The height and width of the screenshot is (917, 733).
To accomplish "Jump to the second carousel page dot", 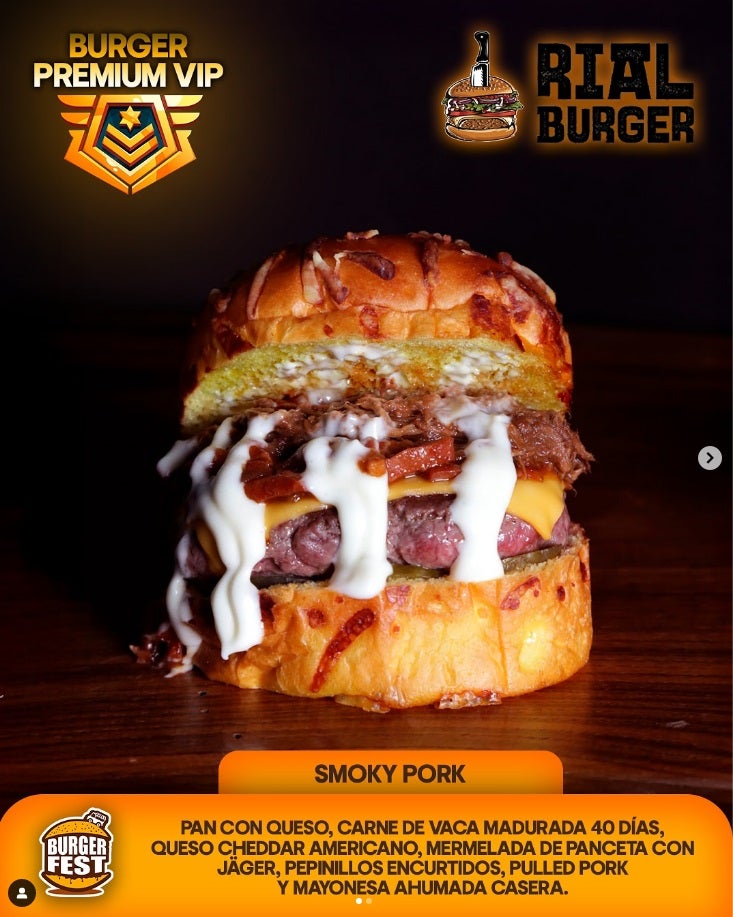I will point(369,901).
